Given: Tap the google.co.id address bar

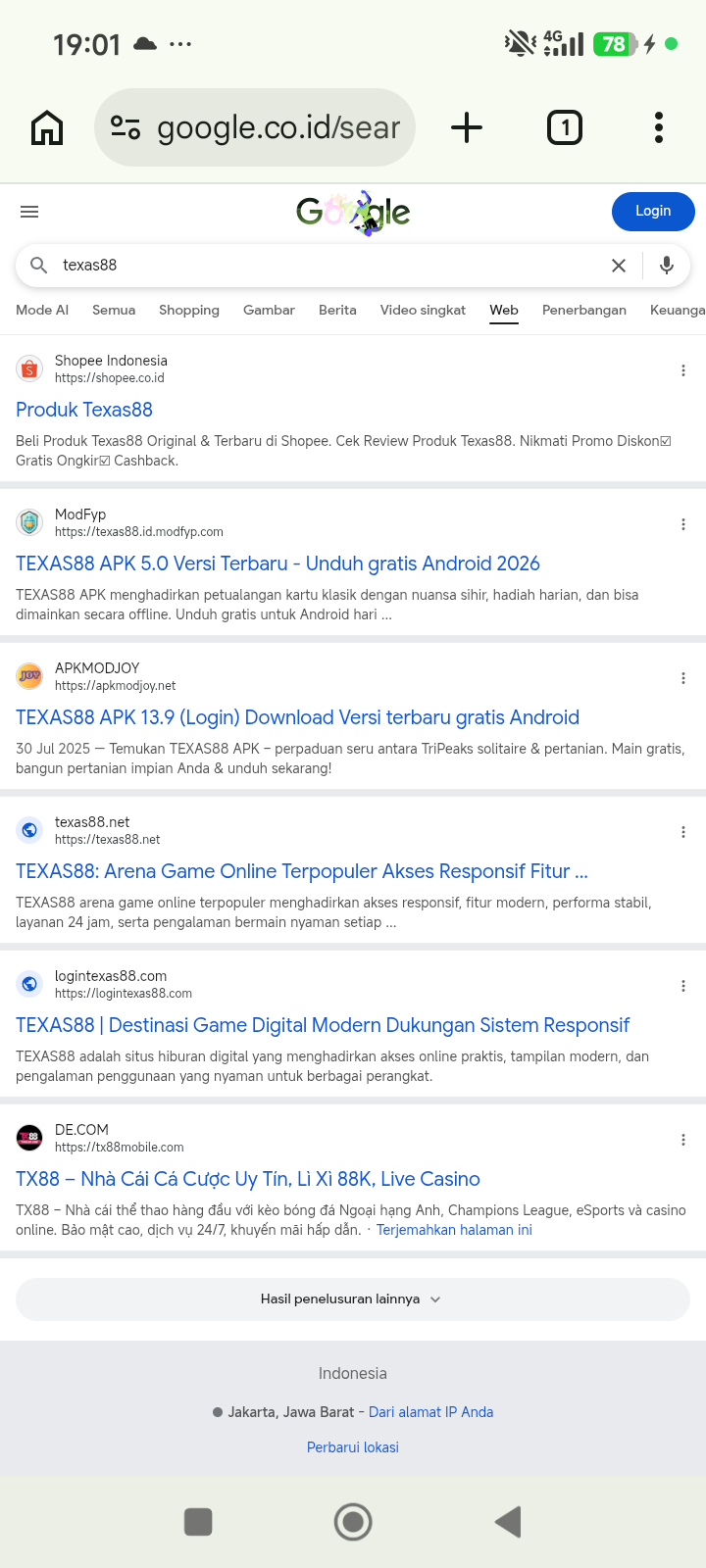Looking at the screenshot, I should [255, 127].
